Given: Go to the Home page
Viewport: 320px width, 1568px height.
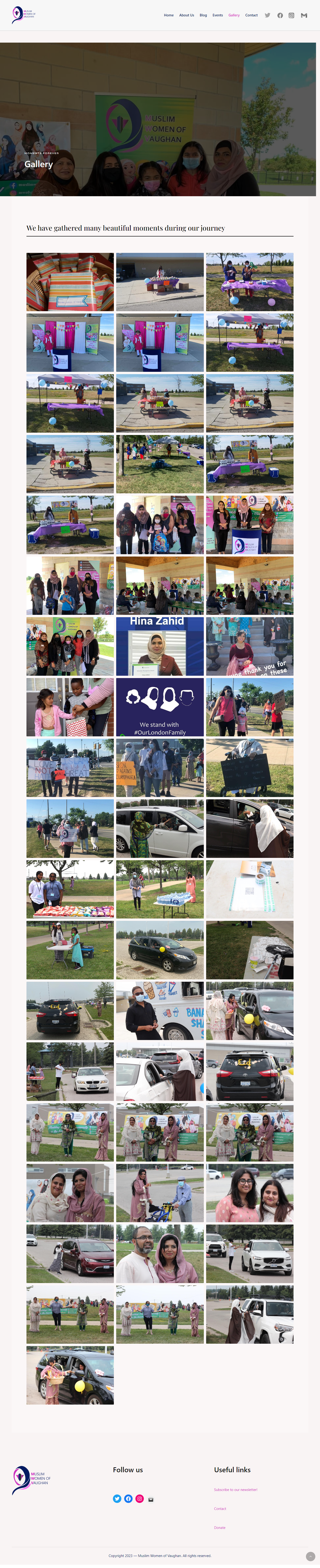Looking at the screenshot, I should pos(169,15).
